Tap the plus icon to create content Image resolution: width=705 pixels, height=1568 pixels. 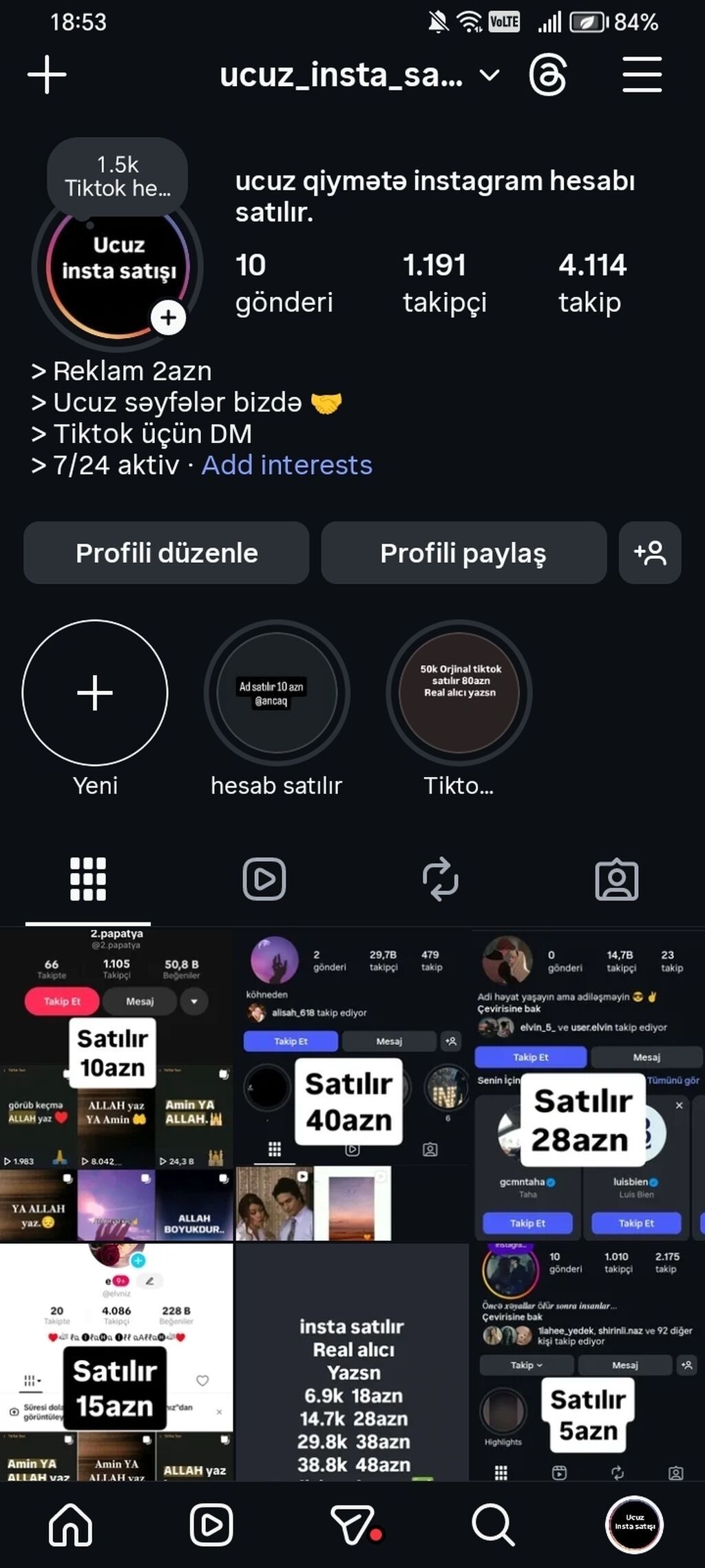click(47, 74)
